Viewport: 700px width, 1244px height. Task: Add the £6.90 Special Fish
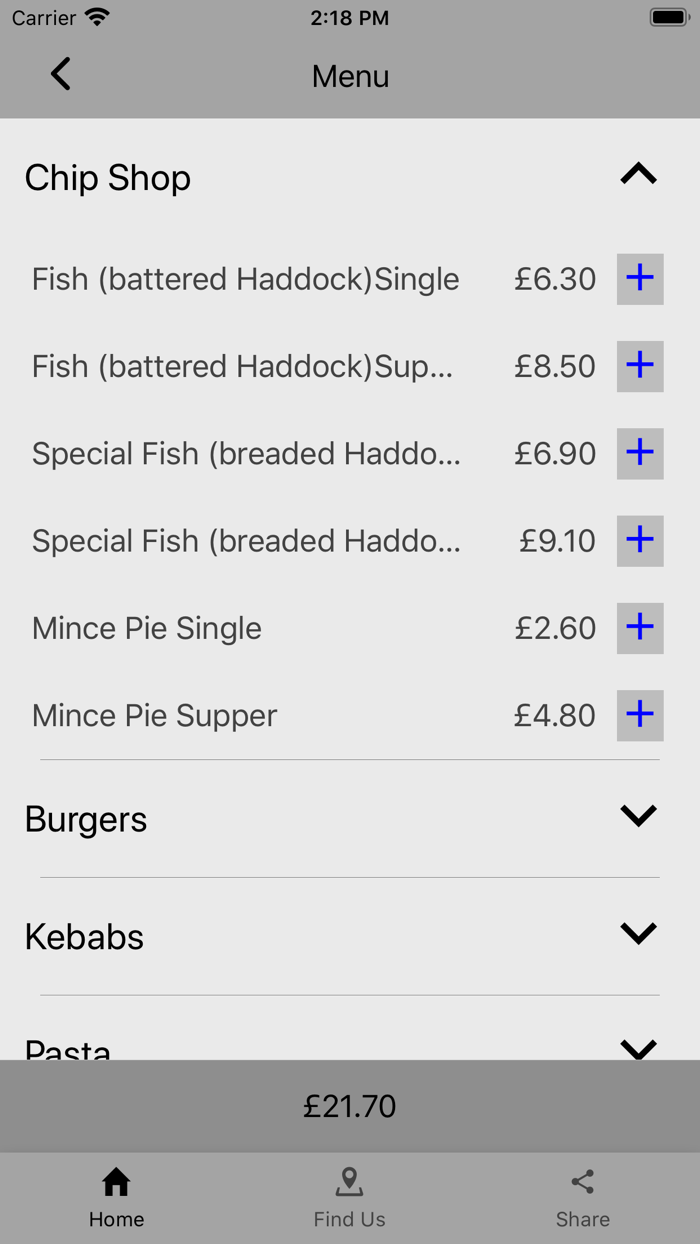pos(640,453)
